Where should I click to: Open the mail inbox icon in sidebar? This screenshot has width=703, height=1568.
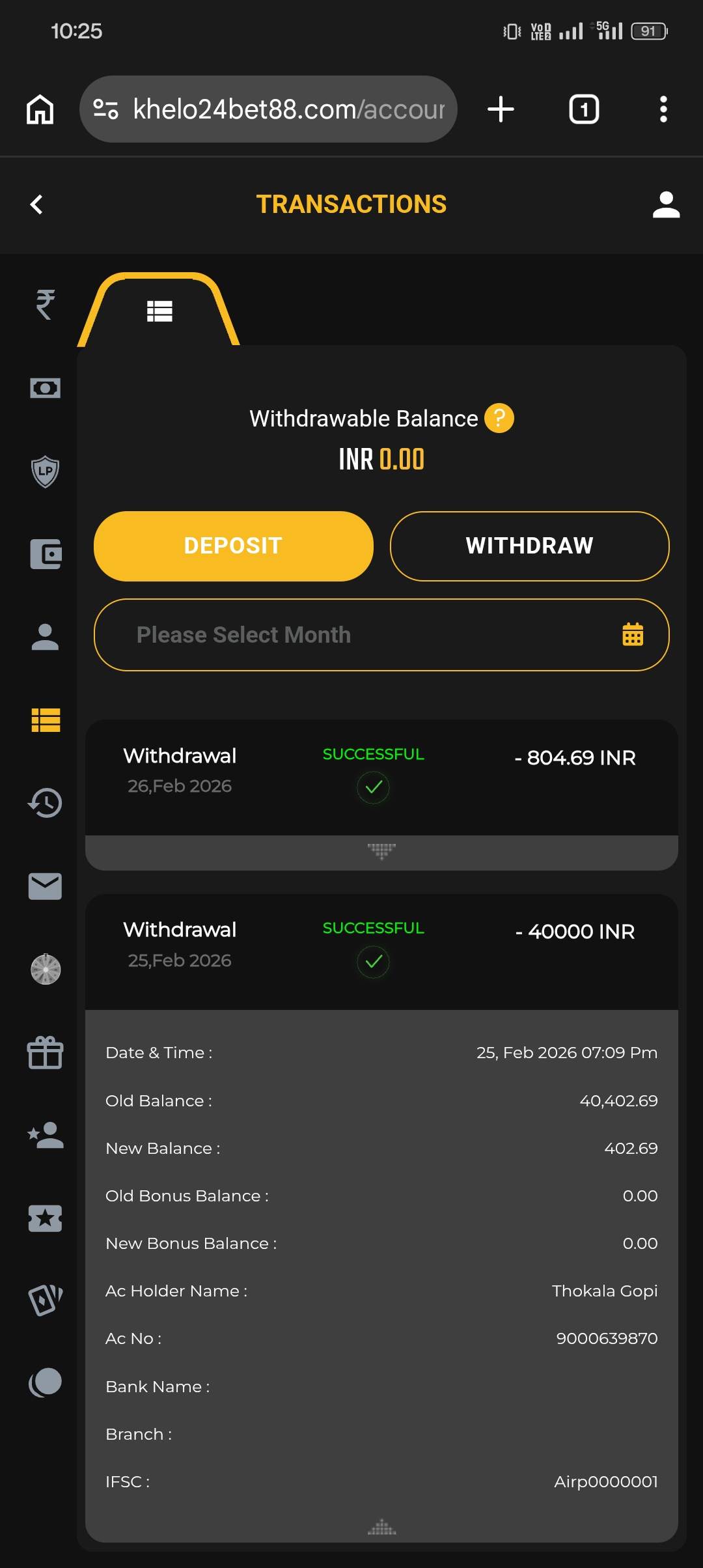[x=45, y=886]
